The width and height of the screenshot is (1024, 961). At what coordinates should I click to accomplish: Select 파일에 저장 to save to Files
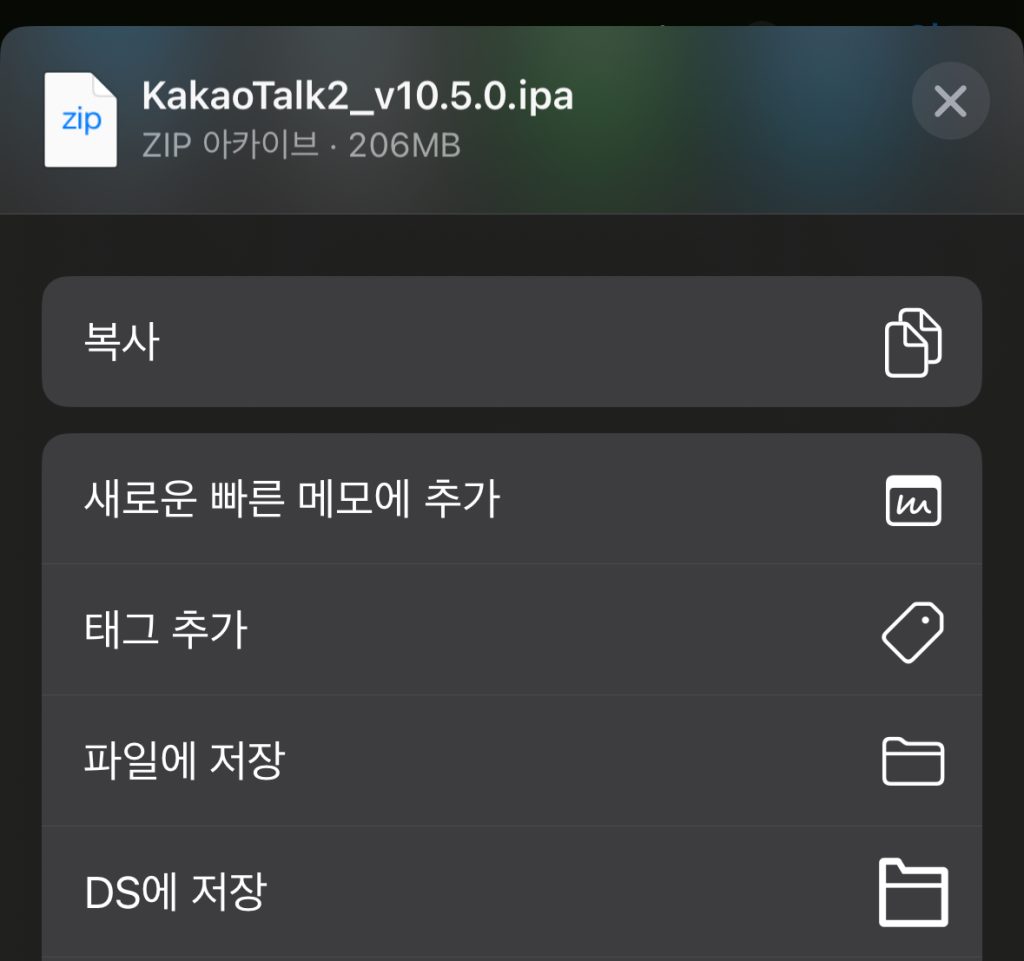511,761
